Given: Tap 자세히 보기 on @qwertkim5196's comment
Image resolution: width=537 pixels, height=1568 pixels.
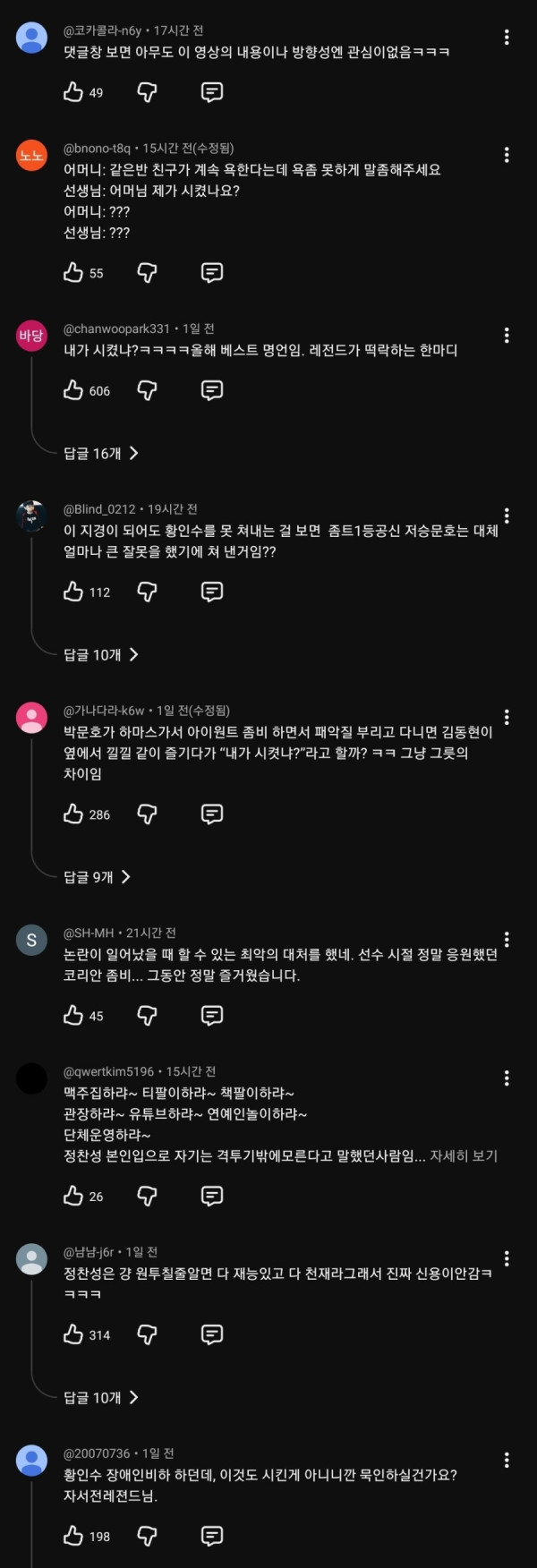Looking at the screenshot, I should pyautogui.click(x=464, y=1156).
